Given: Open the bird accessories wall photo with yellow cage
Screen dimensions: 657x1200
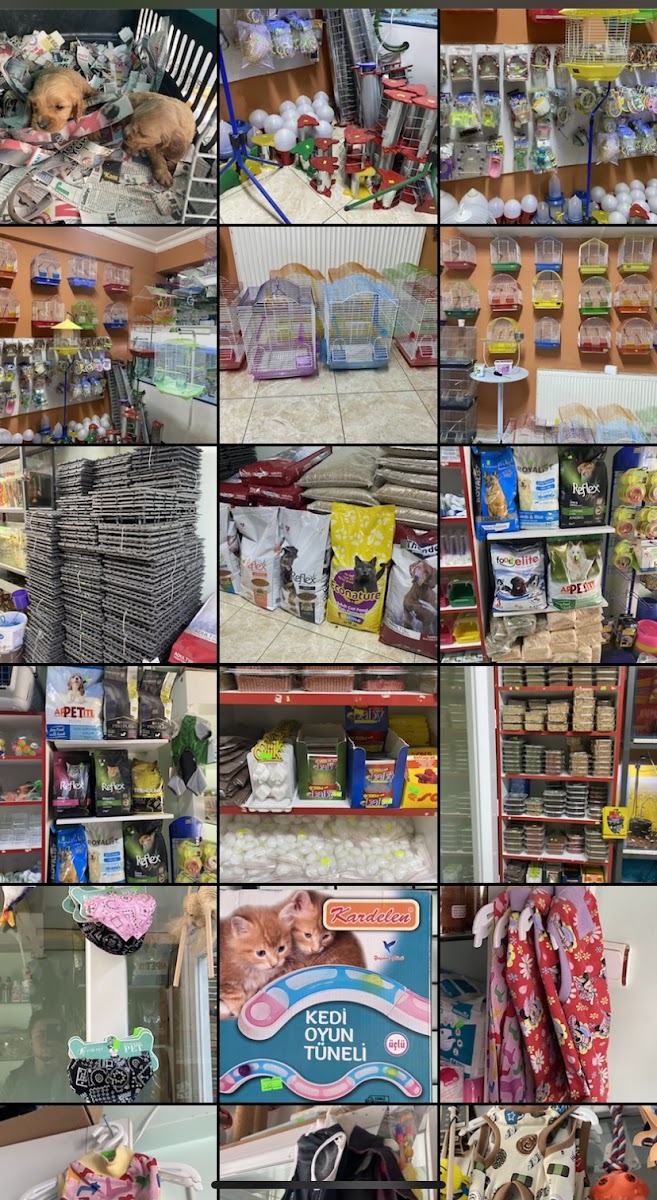Looking at the screenshot, I should click(x=548, y=116).
